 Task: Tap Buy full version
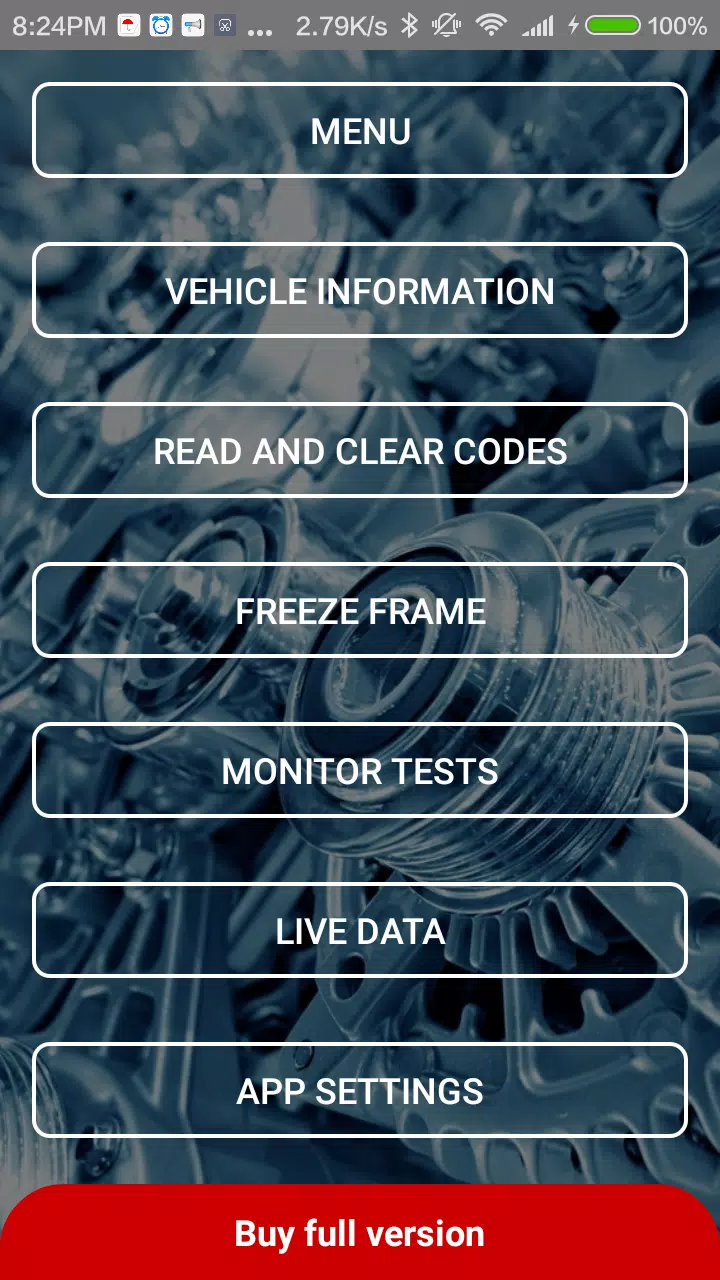click(360, 1233)
